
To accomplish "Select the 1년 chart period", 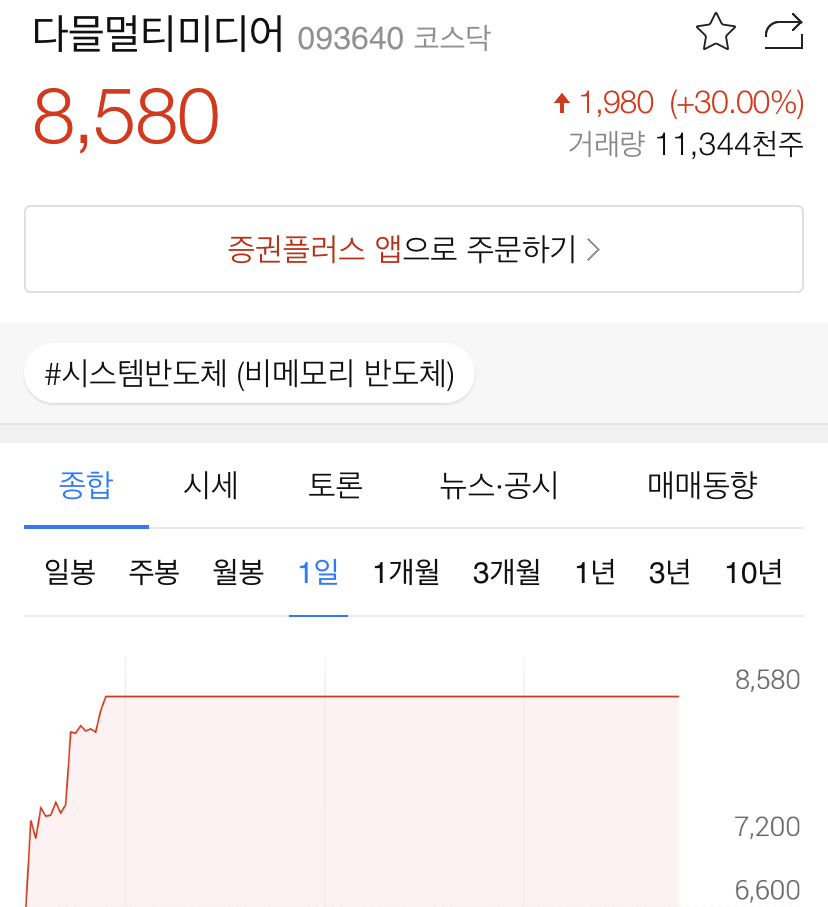I will (594, 572).
